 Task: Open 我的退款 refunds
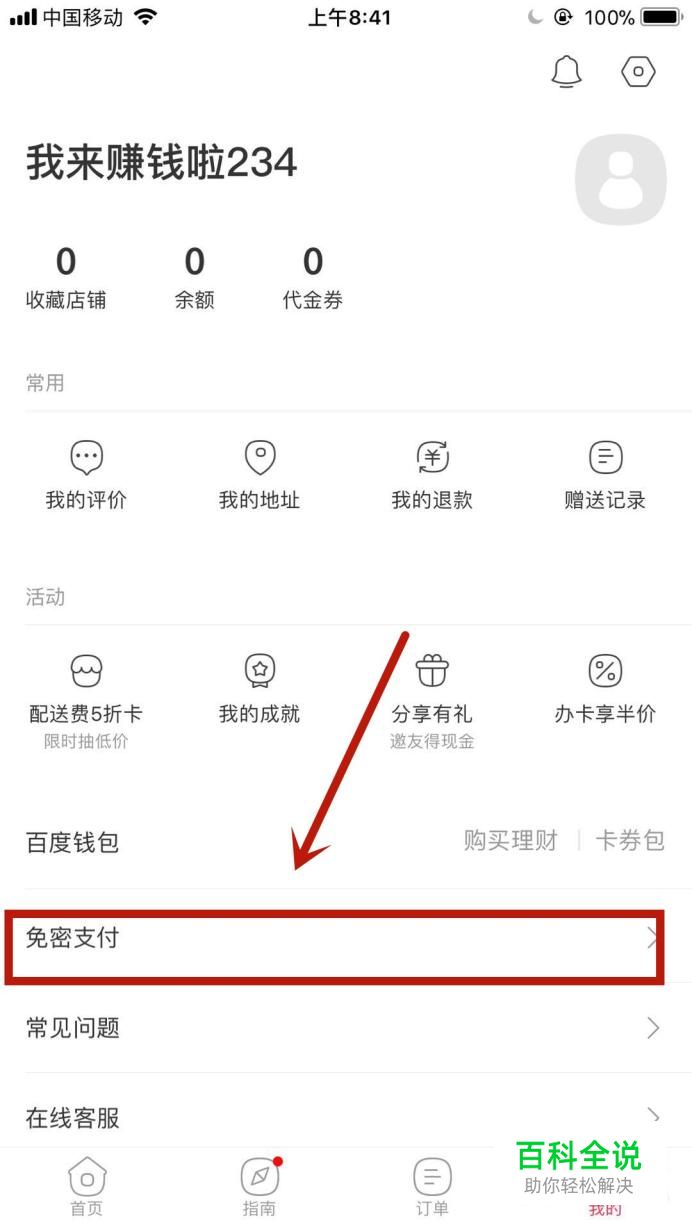[x=432, y=475]
